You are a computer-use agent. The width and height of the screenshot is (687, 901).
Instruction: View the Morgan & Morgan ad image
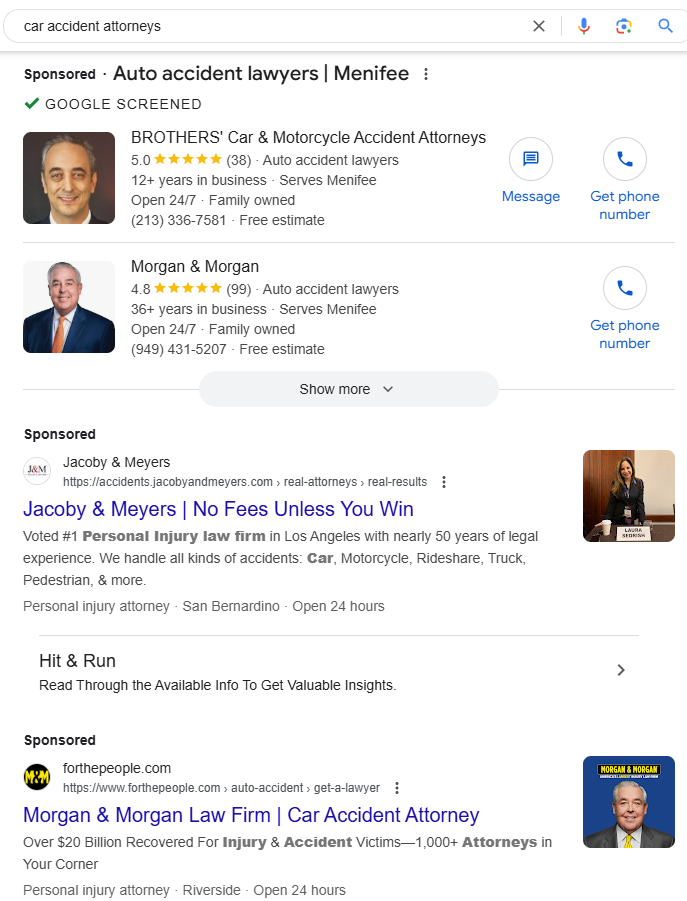(x=628, y=802)
